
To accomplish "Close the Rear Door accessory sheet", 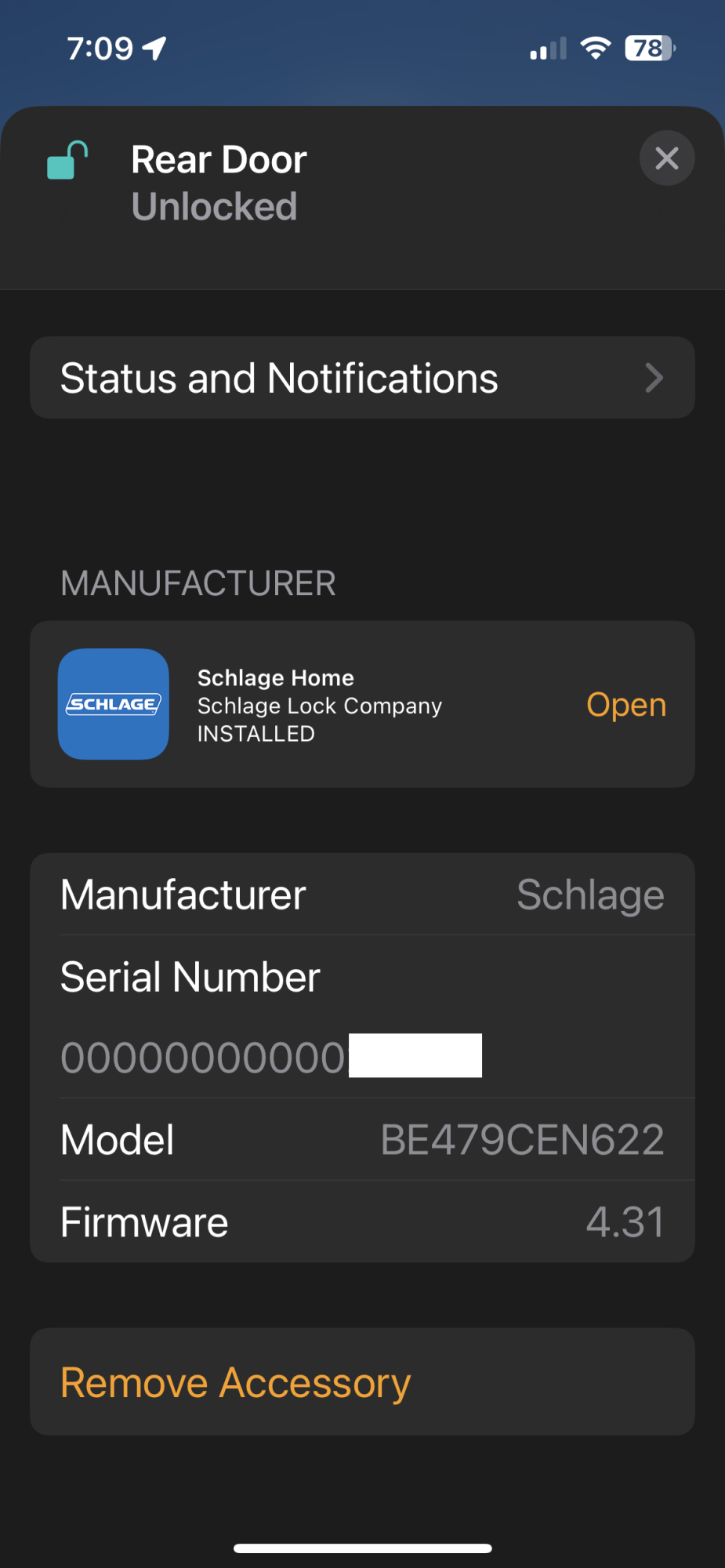I will coord(667,158).
